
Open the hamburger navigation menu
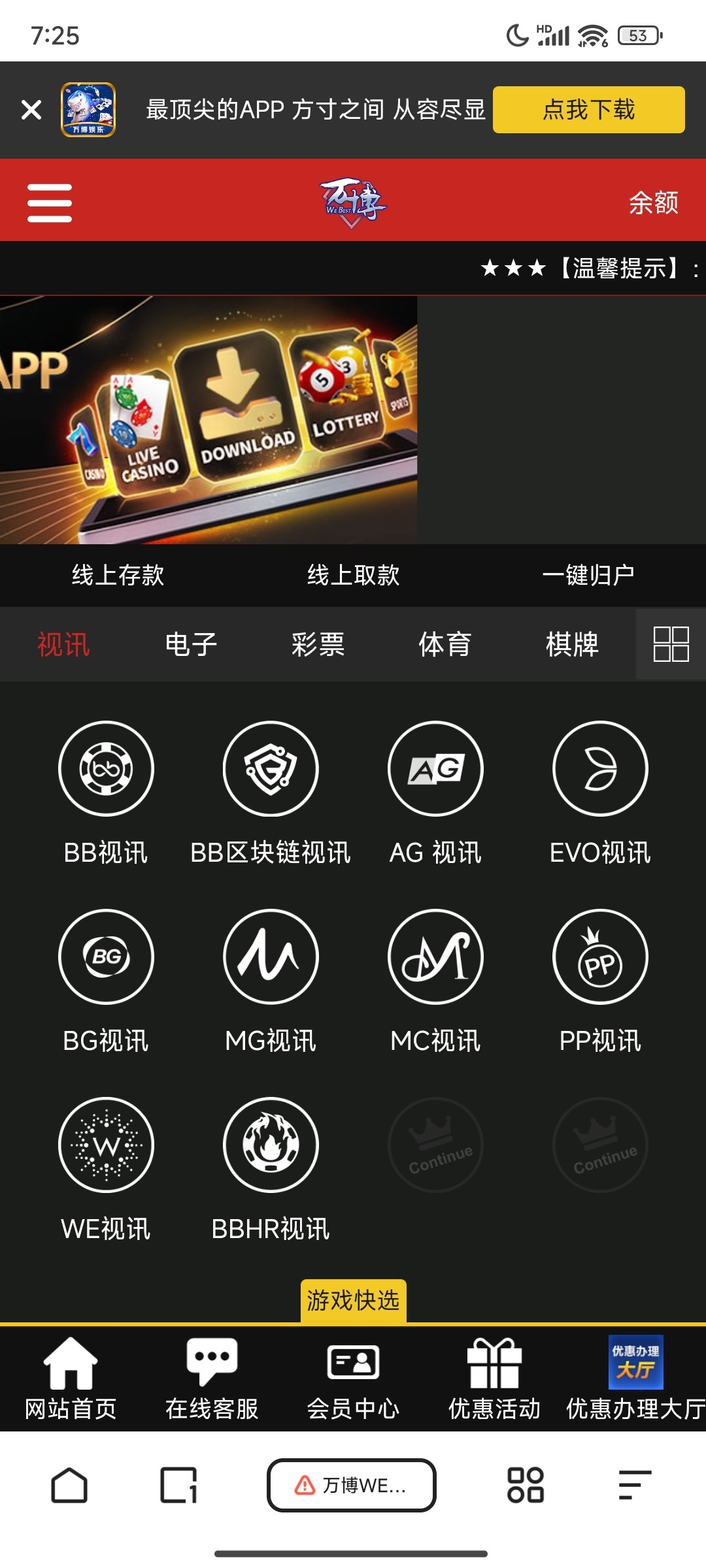(x=49, y=201)
